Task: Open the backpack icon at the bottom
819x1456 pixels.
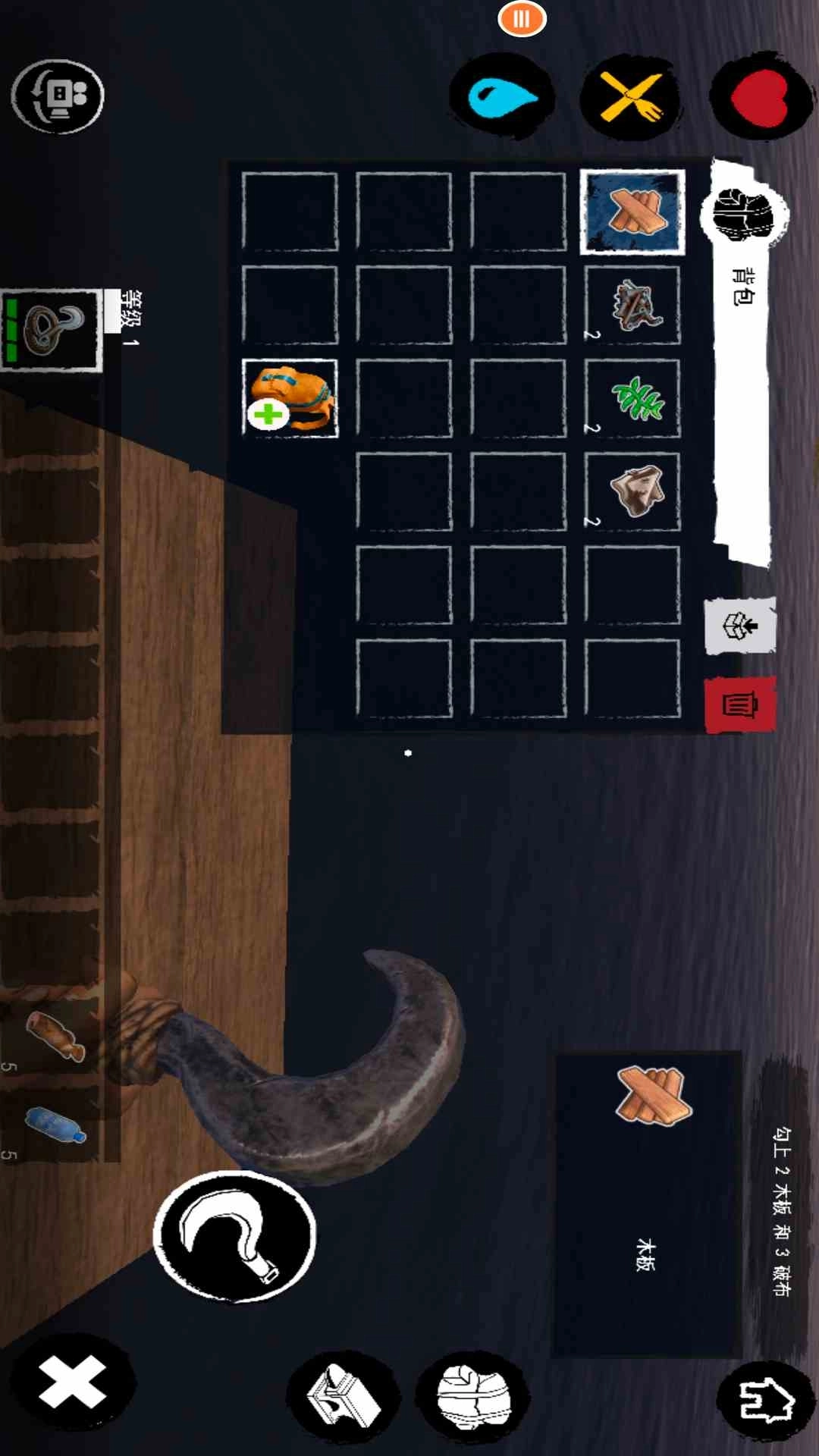Action: (x=473, y=1397)
